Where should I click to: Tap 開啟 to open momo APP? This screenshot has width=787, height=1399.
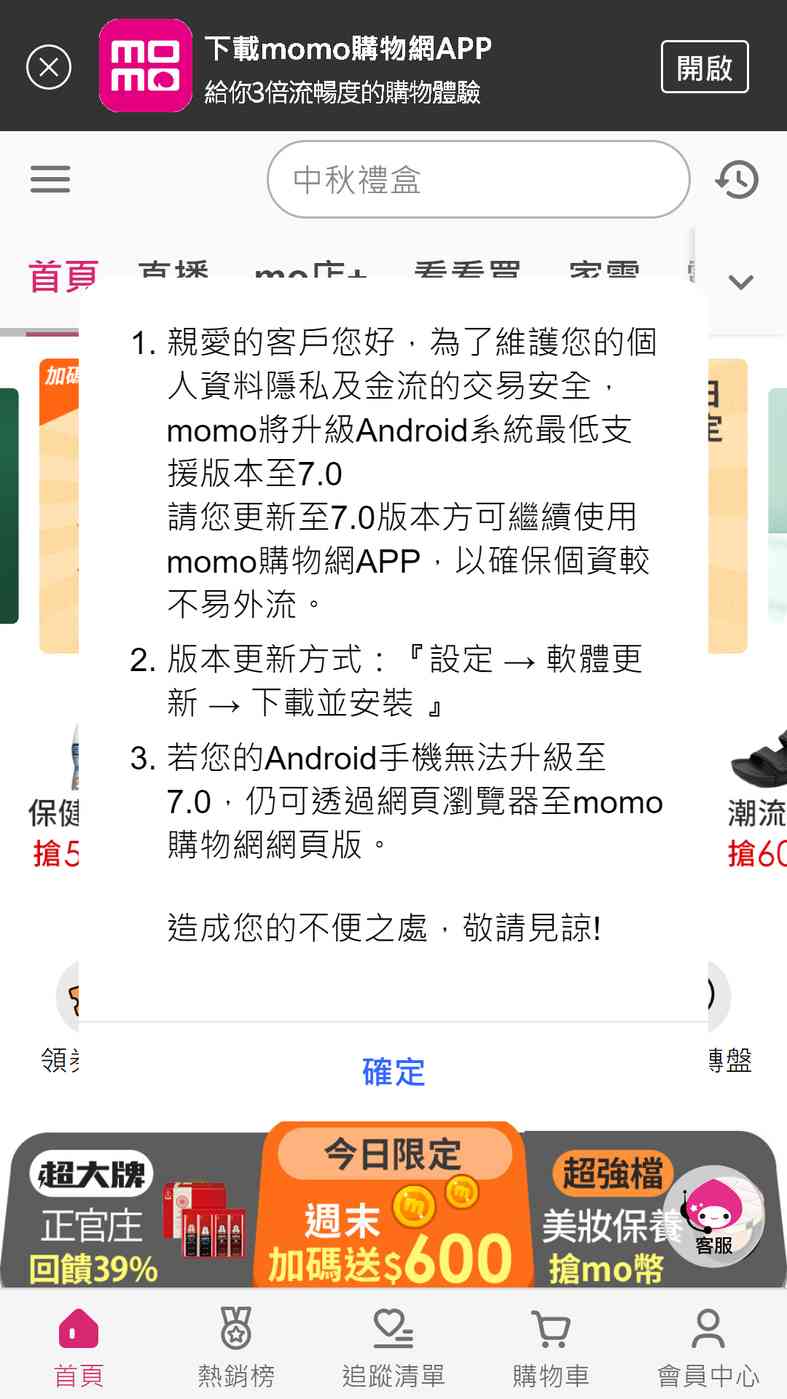[704, 67]
